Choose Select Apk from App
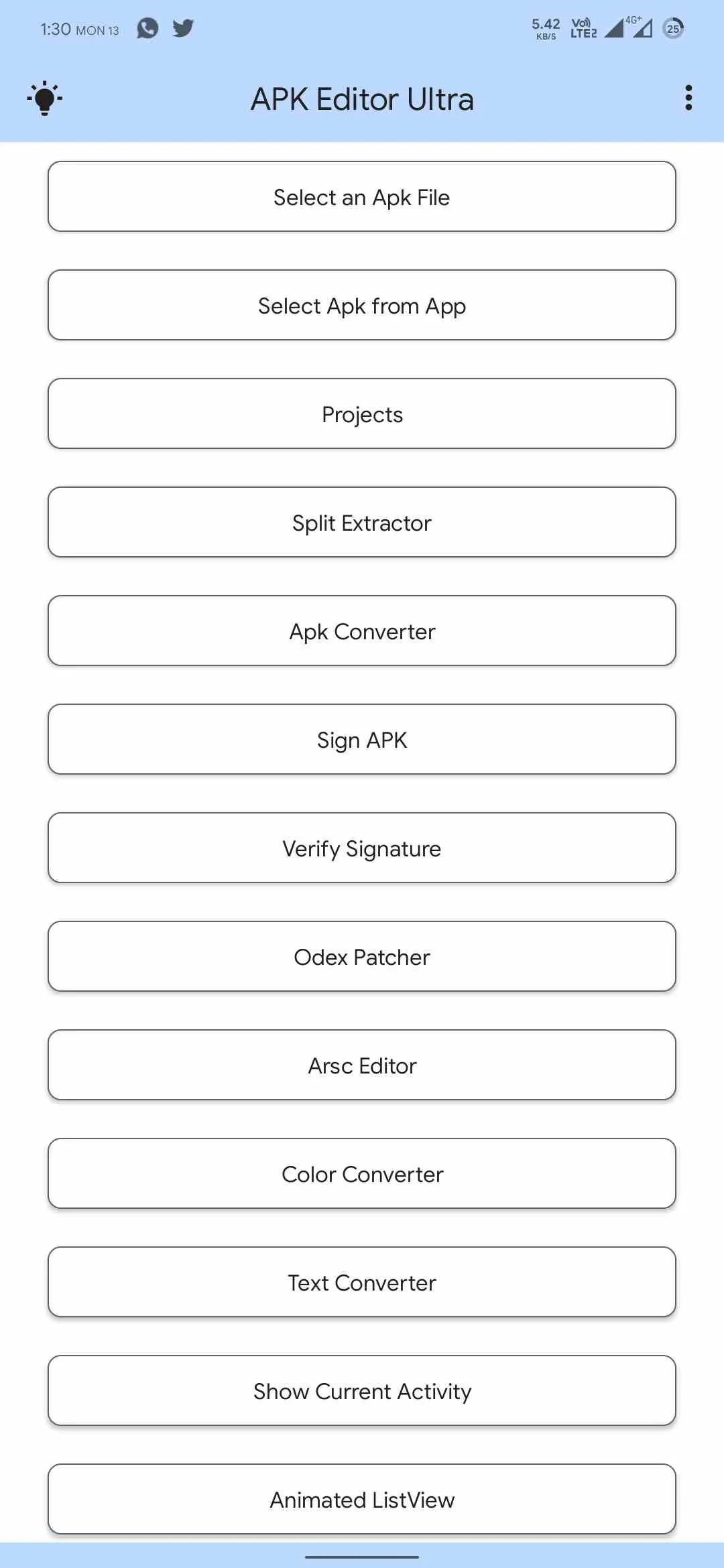The width and height of the screenshot is (724, 1568). coord(362,306)
